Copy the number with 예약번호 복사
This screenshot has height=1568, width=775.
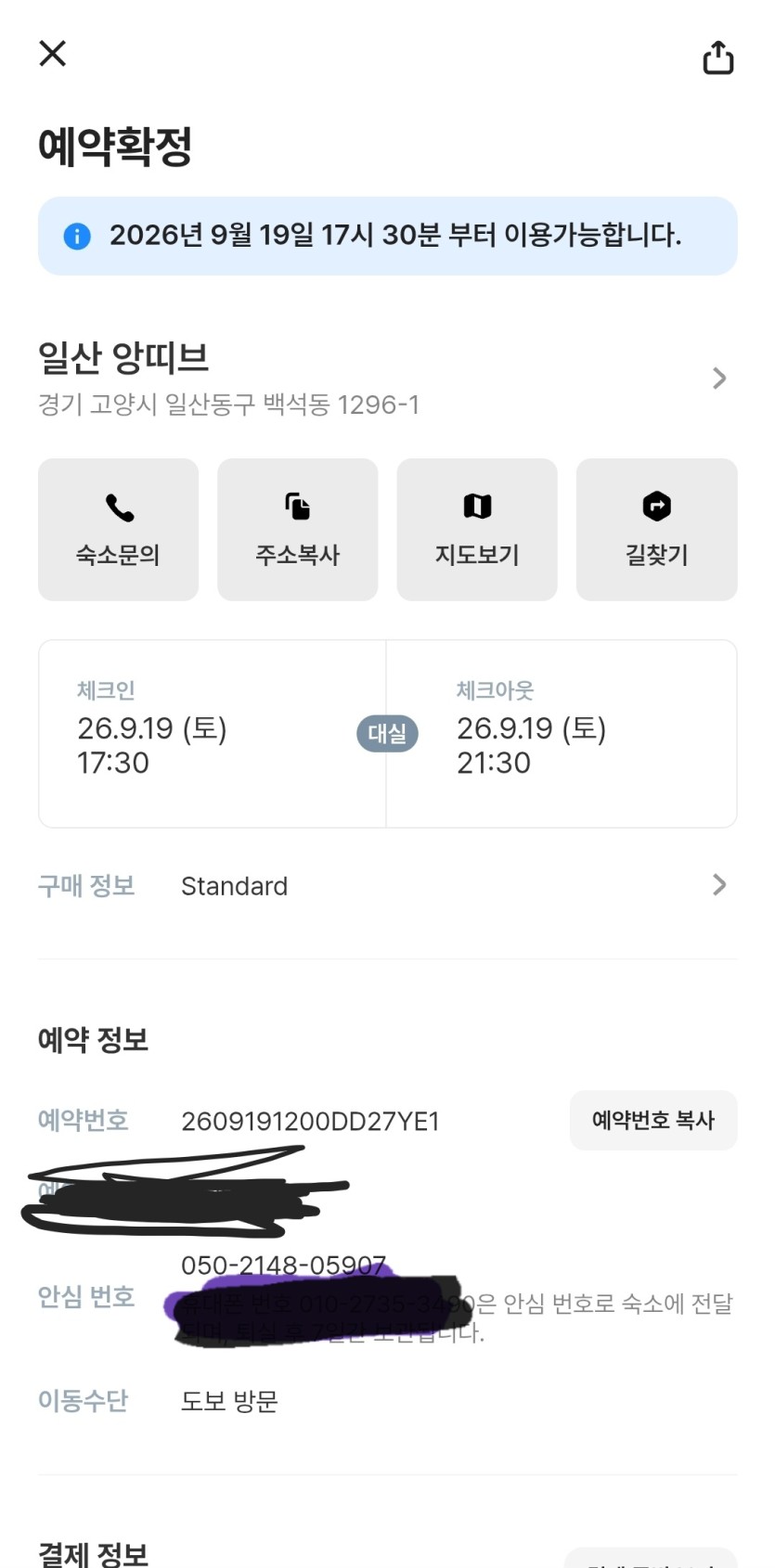point(653,1121)
